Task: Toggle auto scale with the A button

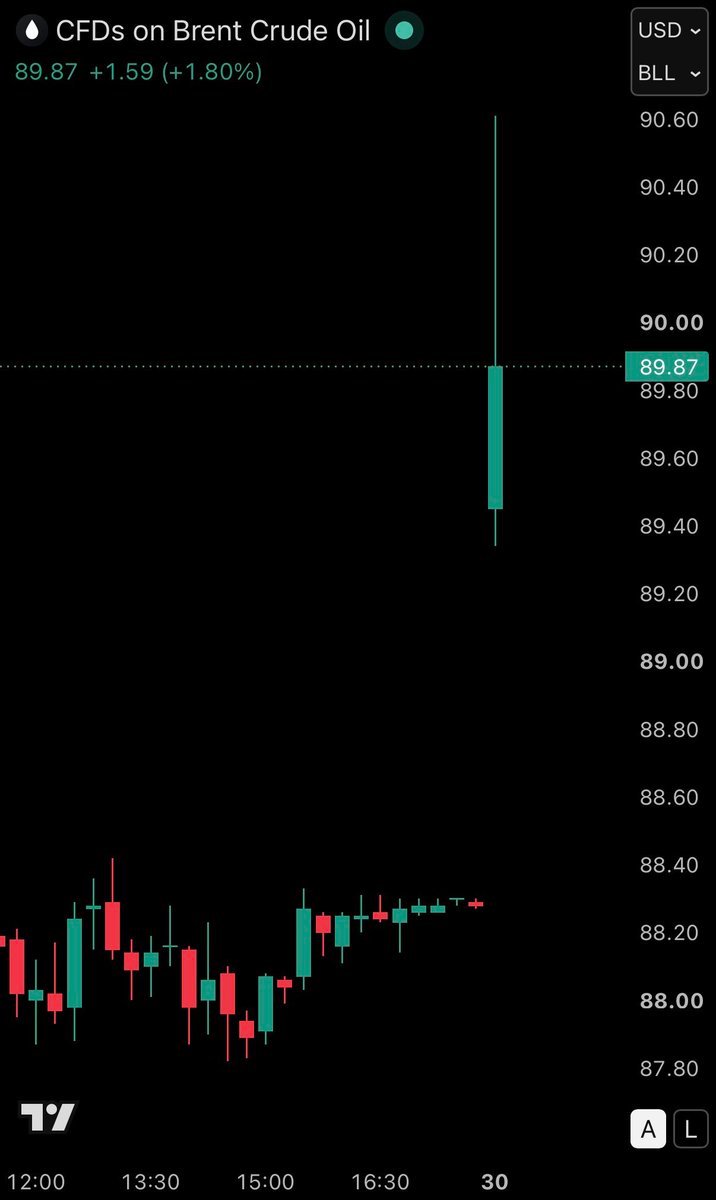Action: pyautogui.click(x=648, y=1131)
